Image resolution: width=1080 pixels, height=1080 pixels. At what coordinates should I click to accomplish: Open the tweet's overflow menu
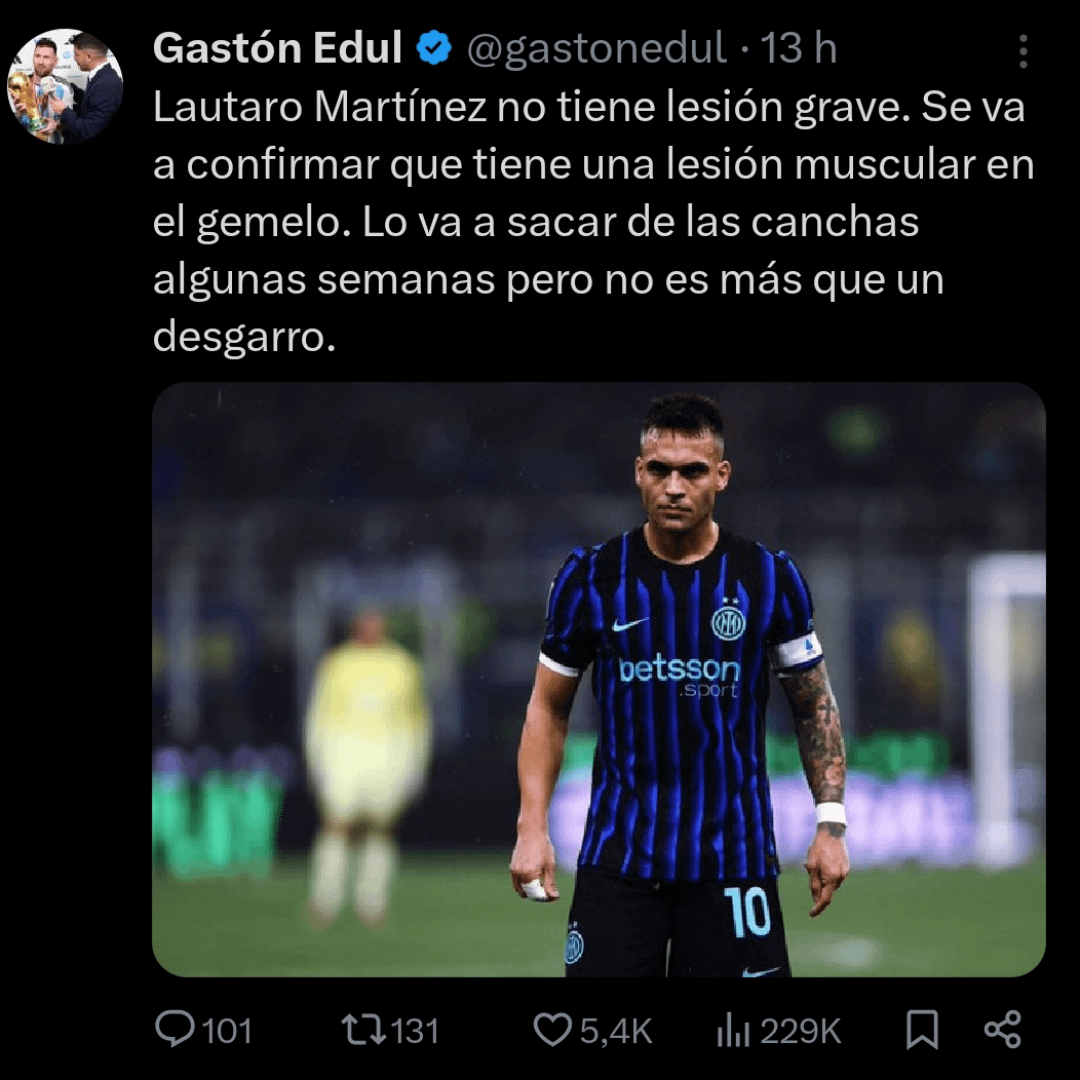click(1022, 51)
